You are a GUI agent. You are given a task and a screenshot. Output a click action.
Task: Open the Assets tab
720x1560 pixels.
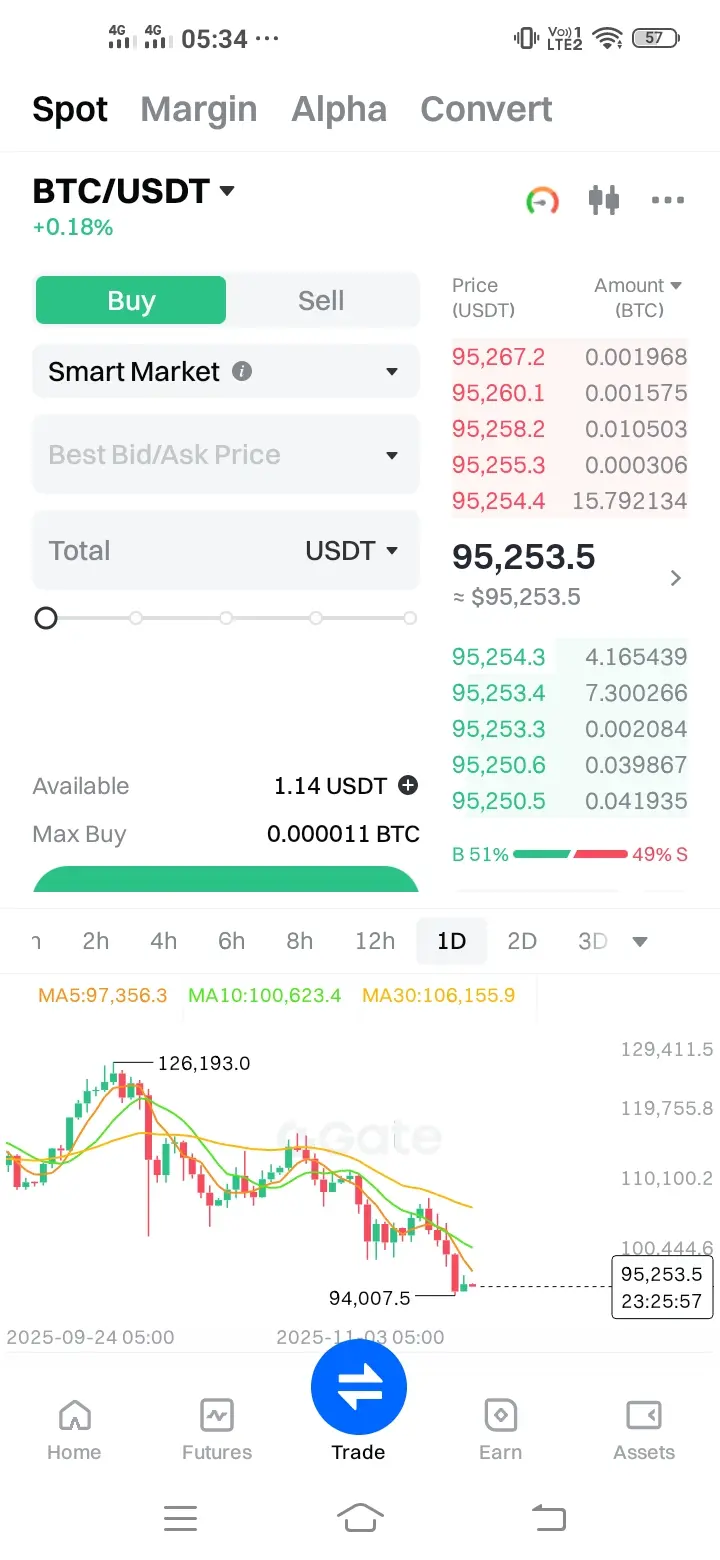click(x=644, y=1430)
